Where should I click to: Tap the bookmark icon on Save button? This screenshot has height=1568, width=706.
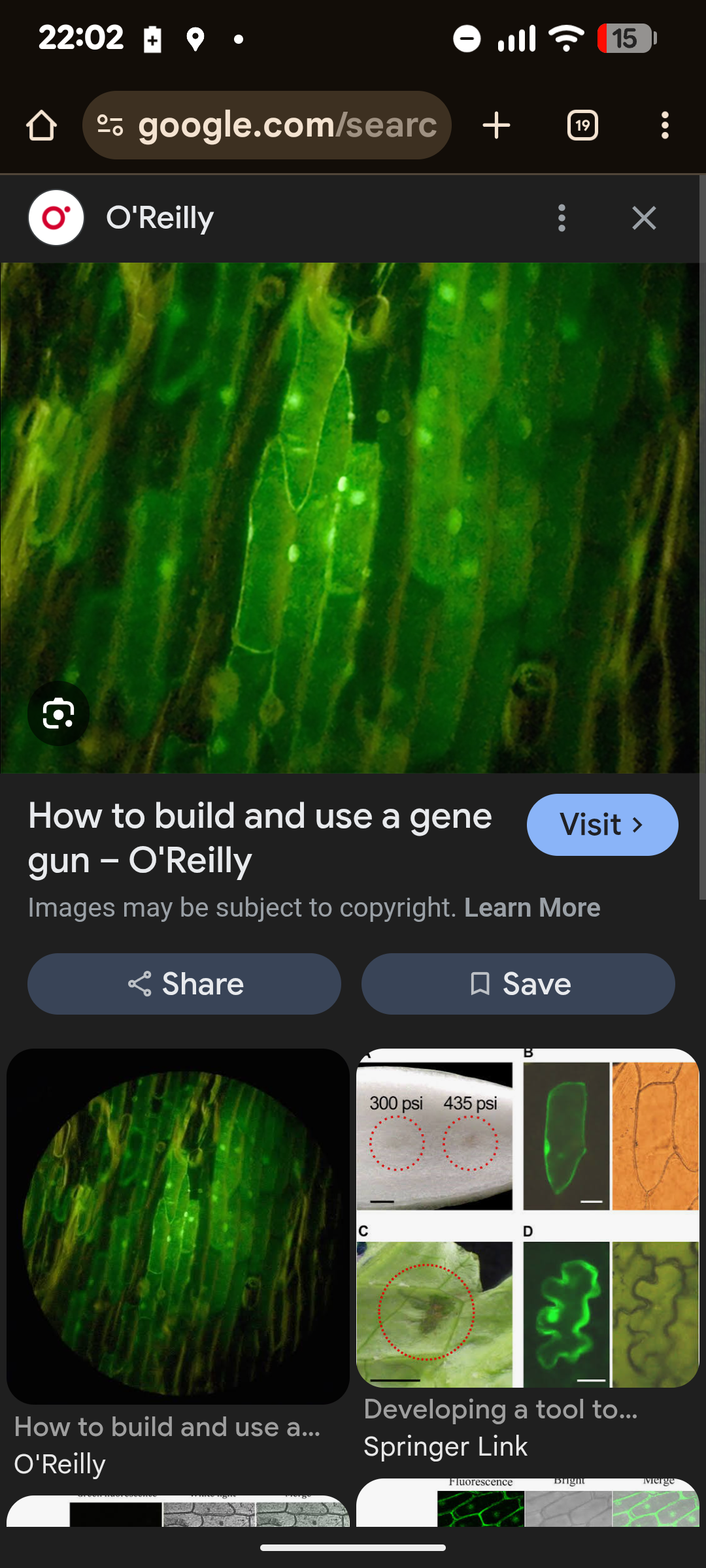(x=480, y=983)
